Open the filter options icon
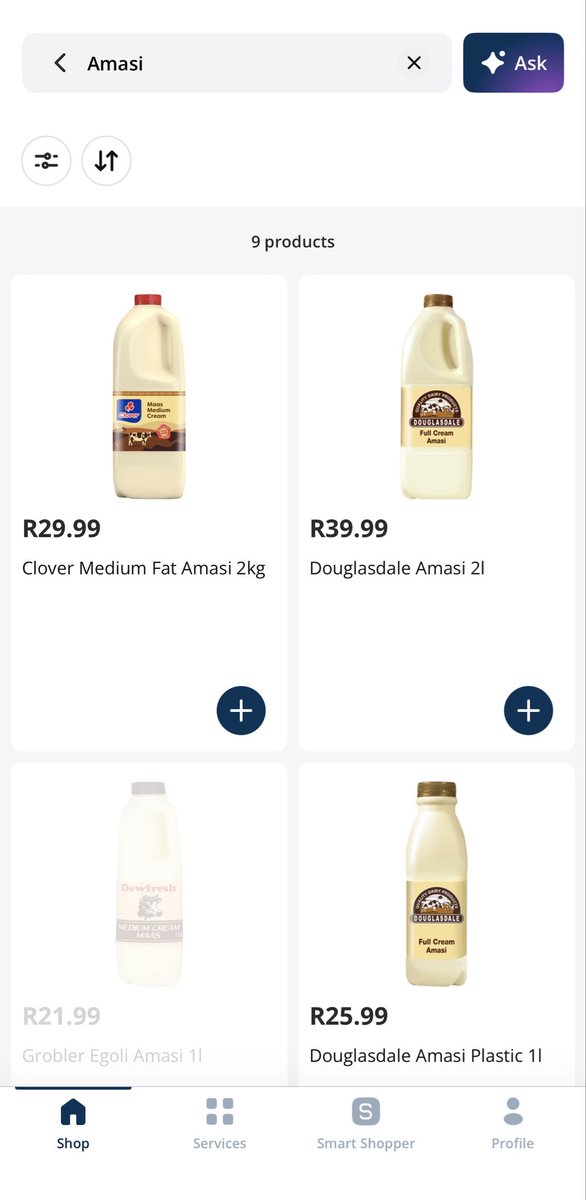The height and width of the screenshot is (1200, 586). tap(47, 161)
